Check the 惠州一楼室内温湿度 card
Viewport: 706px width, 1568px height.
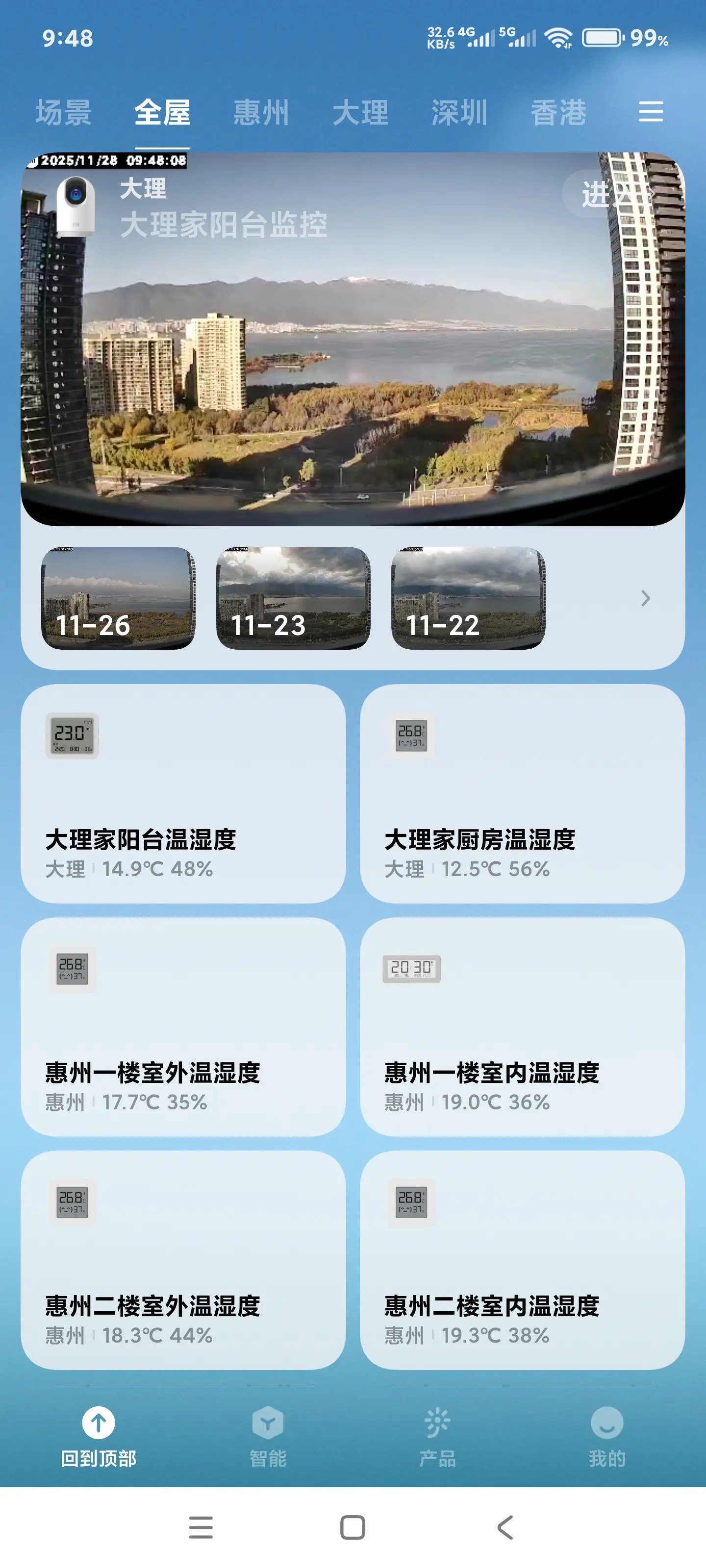tap(522, 1026)
